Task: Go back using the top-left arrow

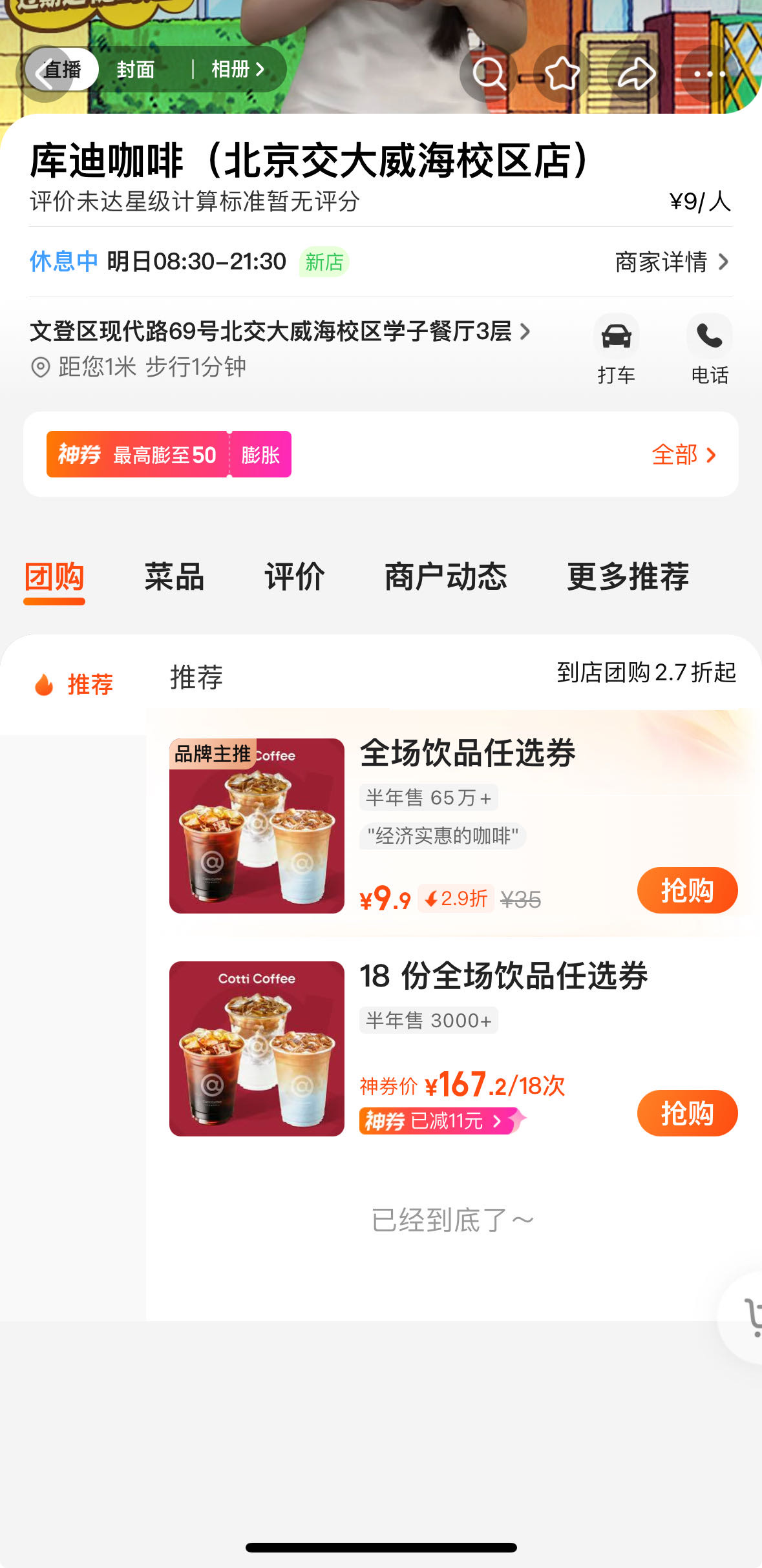Action: tap(44, 73)
